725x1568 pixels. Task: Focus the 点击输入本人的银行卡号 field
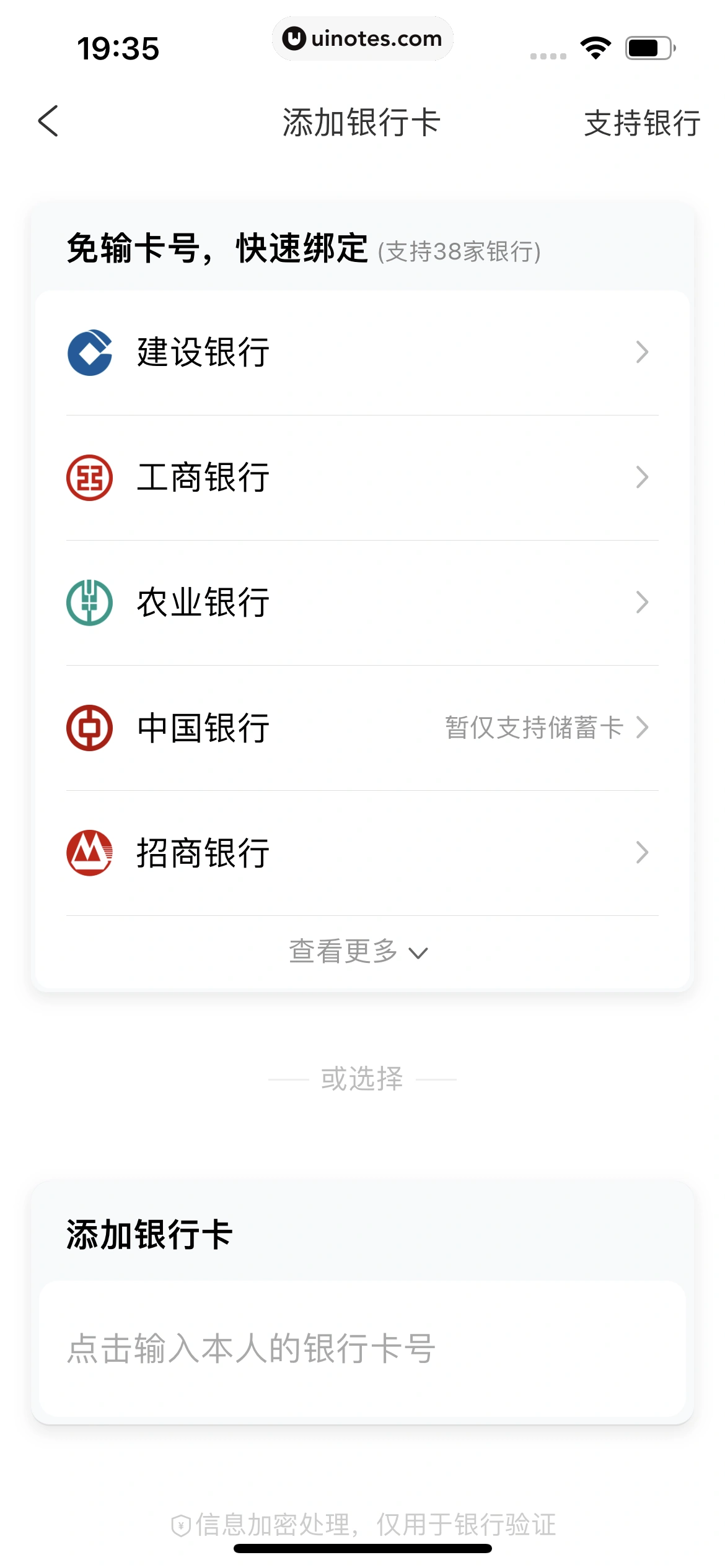coord(362,1348)
